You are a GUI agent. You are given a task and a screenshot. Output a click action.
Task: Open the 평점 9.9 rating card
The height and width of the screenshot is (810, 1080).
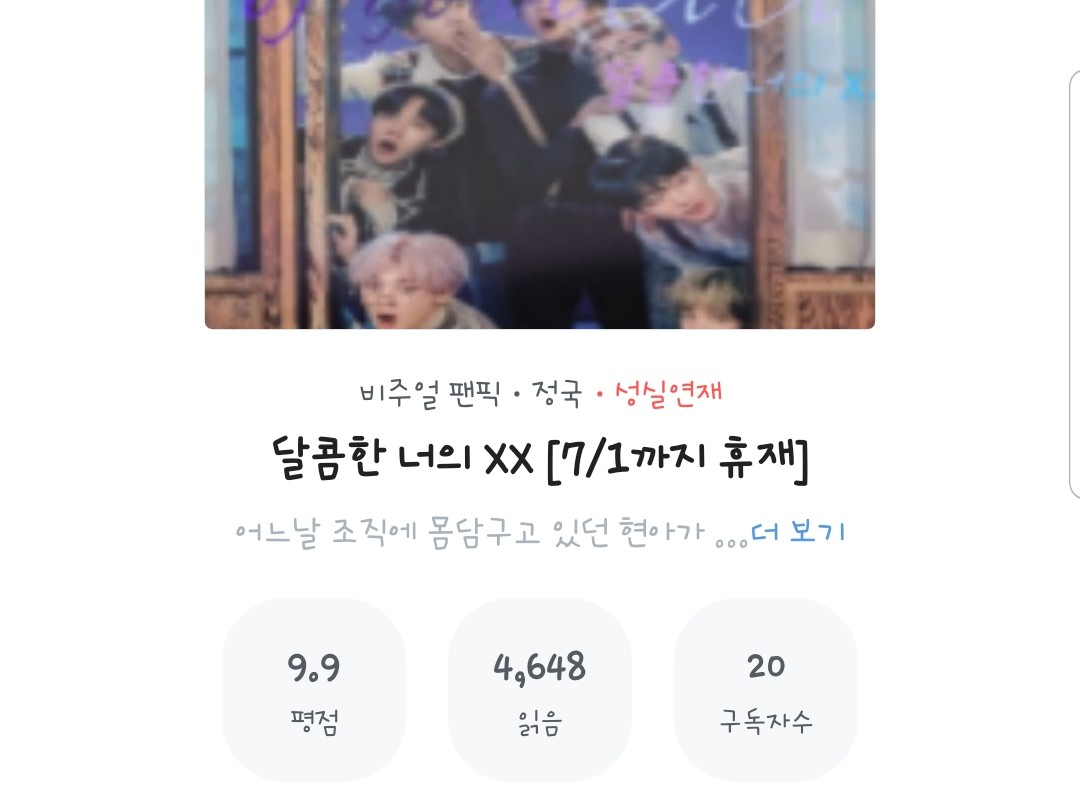tap(313, 689)
